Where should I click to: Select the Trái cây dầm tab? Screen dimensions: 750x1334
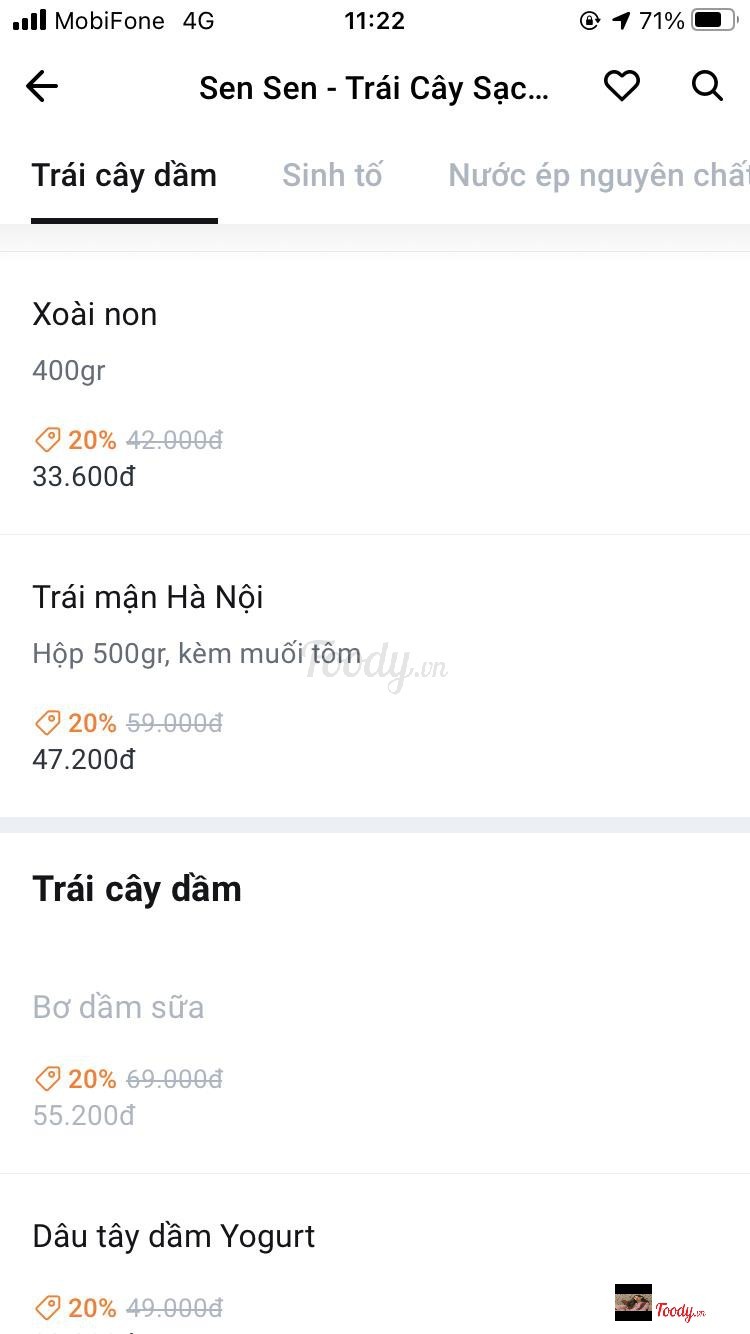click(124, 176)
